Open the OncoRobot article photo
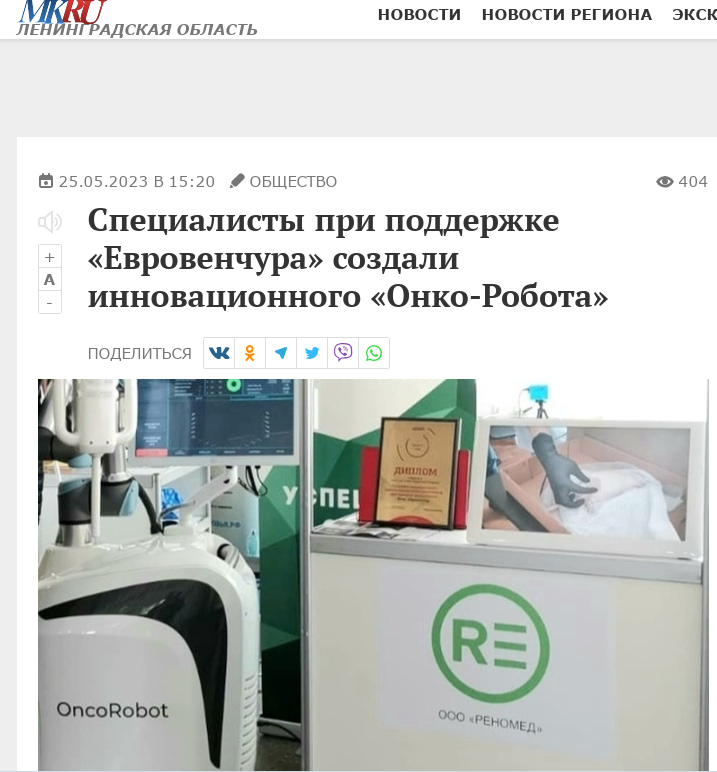 (x=372, y=575)
